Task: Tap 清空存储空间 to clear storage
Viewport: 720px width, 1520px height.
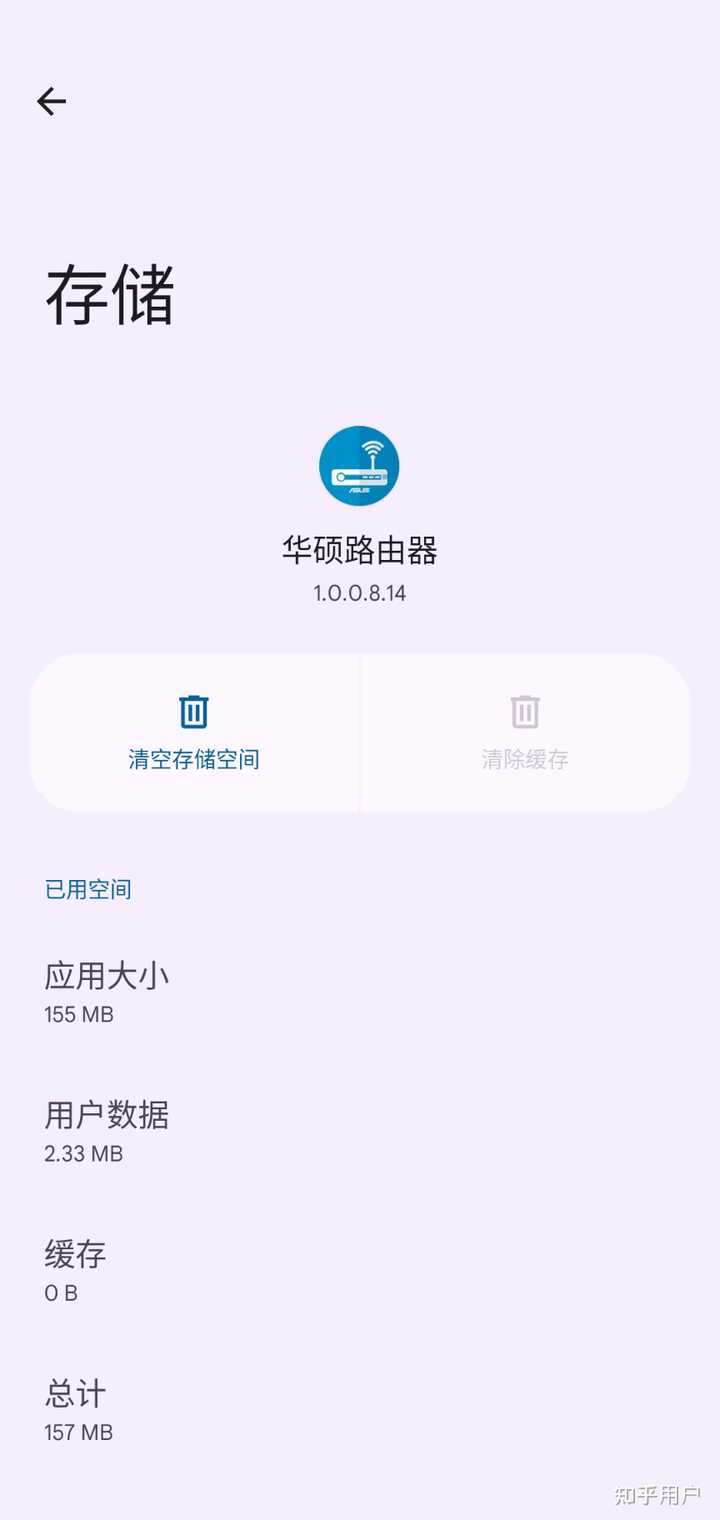Action: pos(194,732)
